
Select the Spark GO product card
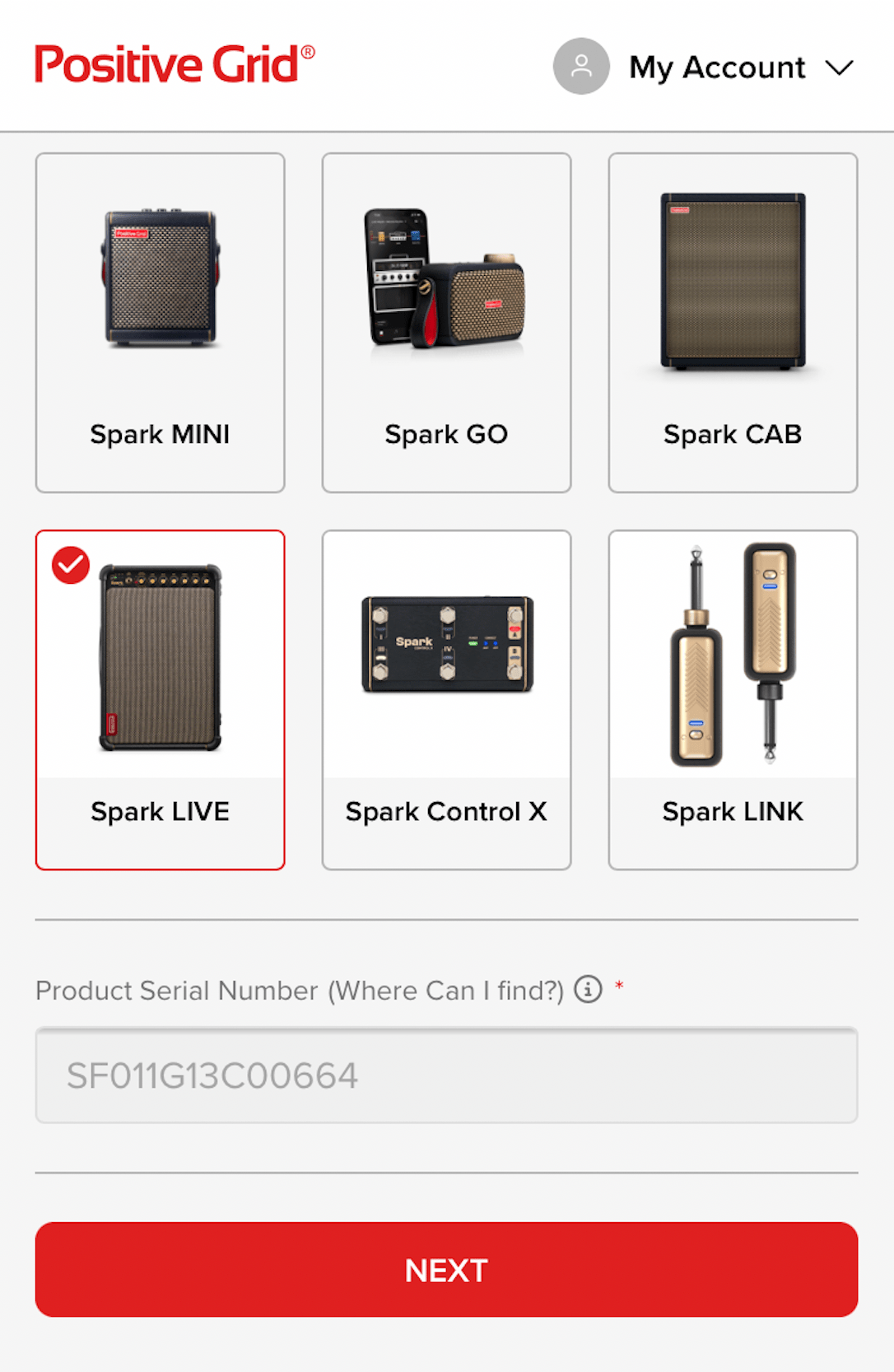pyautogui.click(x=445, y=321)
